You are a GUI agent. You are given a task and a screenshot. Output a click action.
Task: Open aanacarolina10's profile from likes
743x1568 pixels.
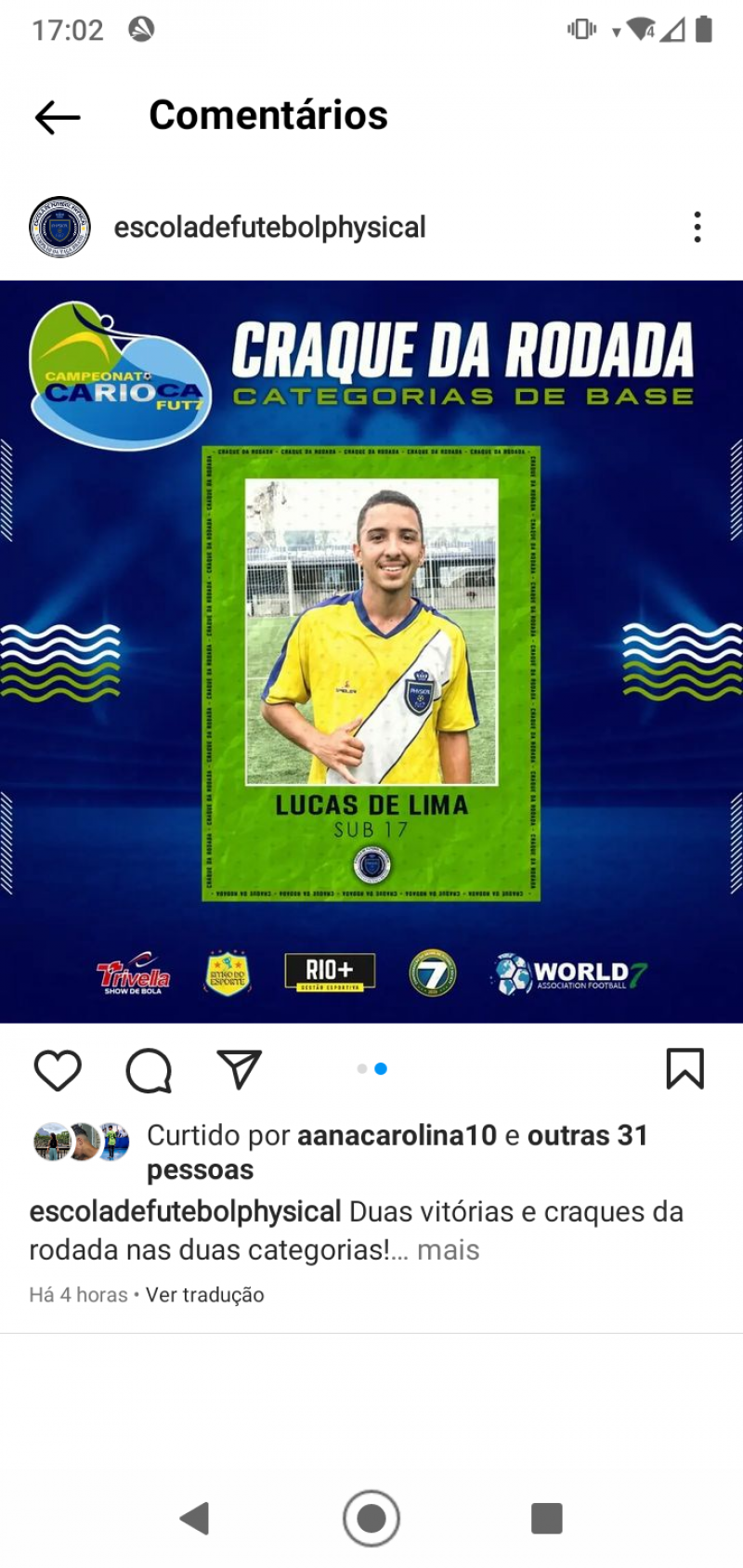[x=397, y=1135]
